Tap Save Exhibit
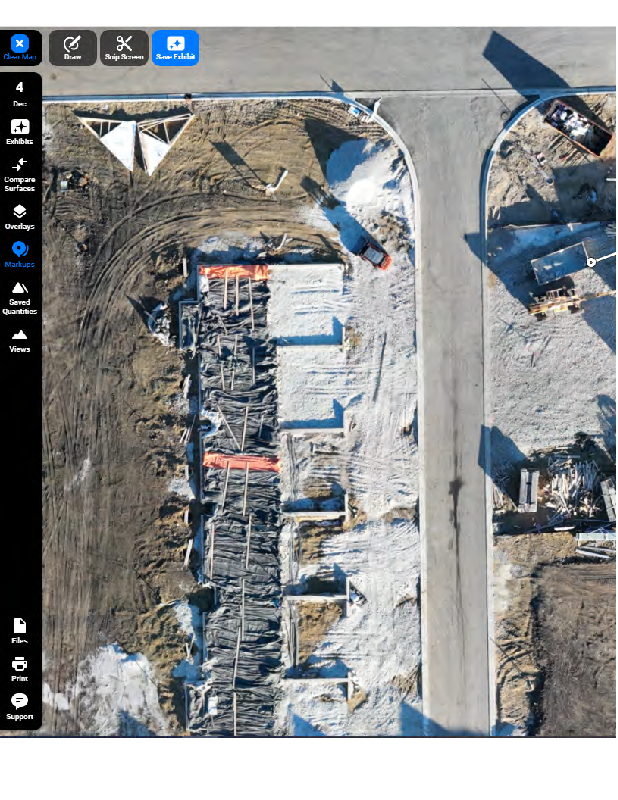 [x=175, y=47]
